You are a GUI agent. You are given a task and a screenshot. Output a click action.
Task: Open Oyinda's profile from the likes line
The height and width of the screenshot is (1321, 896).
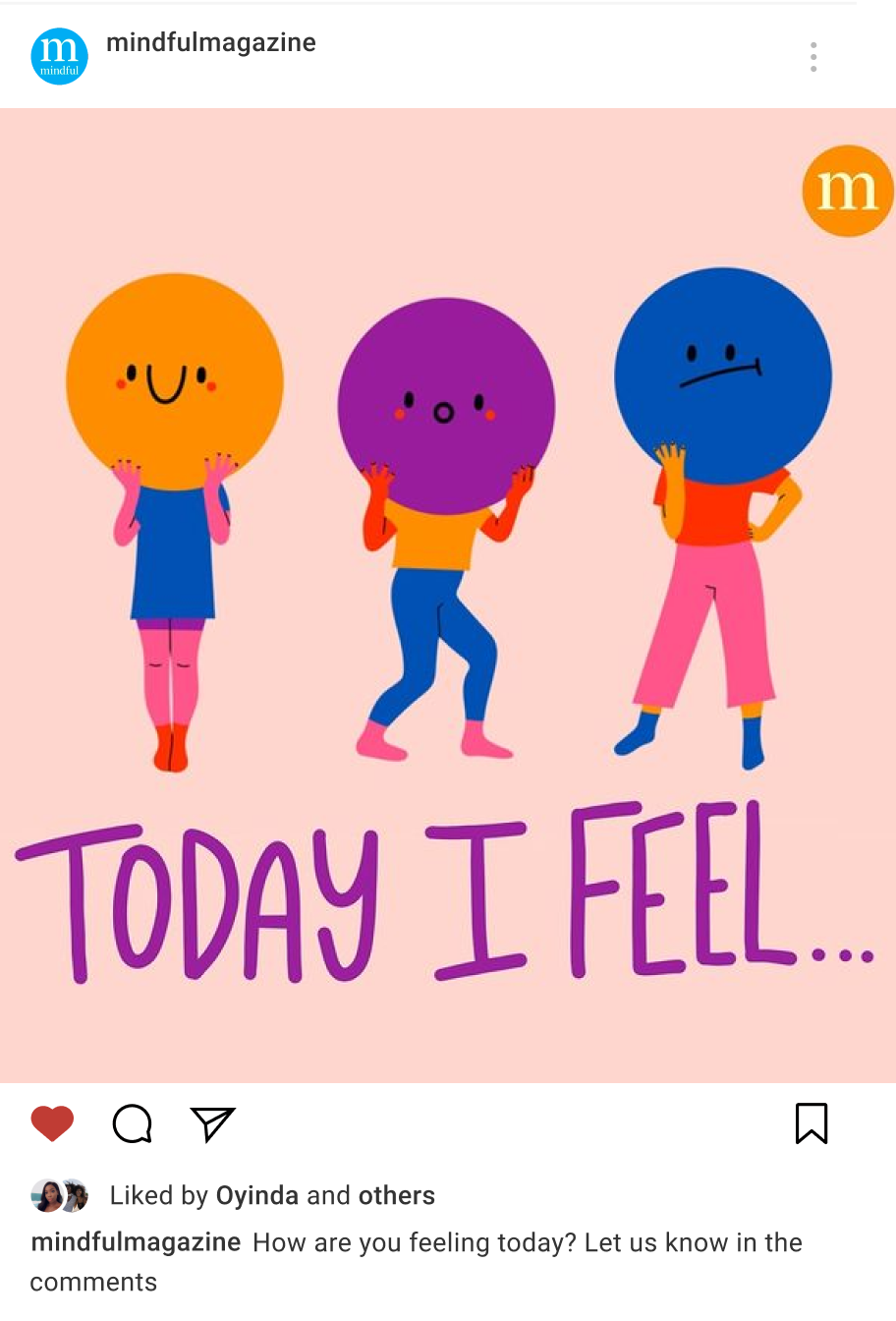coord(256,1195)
